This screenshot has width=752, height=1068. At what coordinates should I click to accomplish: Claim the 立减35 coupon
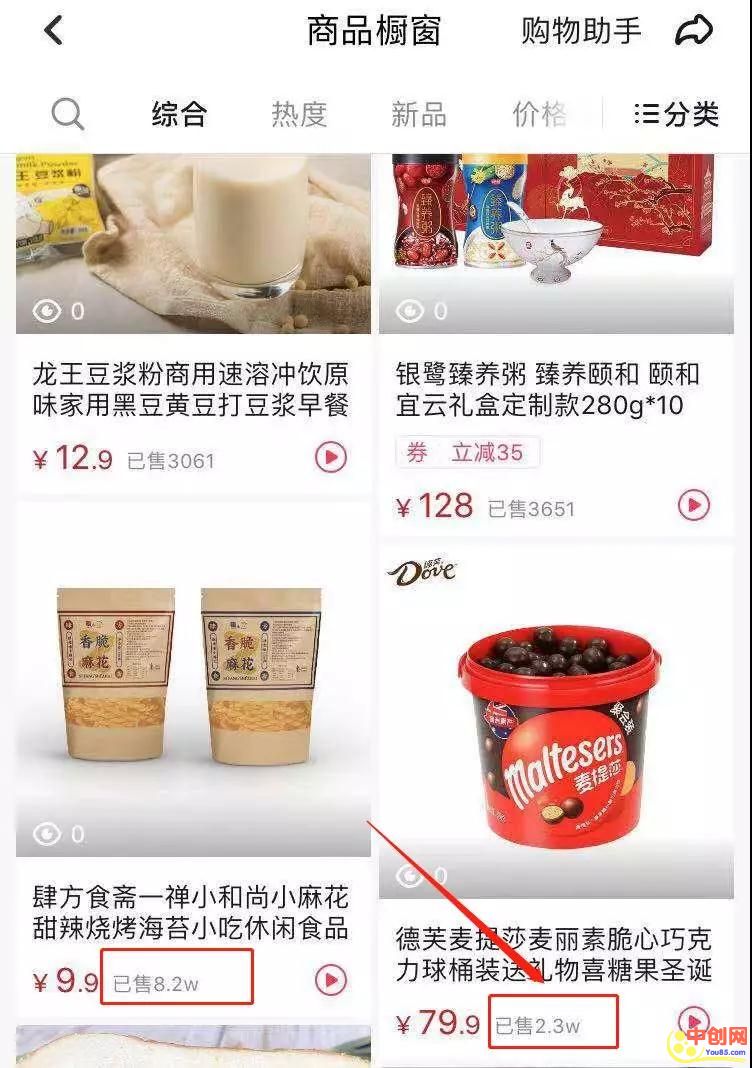(467, 453)
